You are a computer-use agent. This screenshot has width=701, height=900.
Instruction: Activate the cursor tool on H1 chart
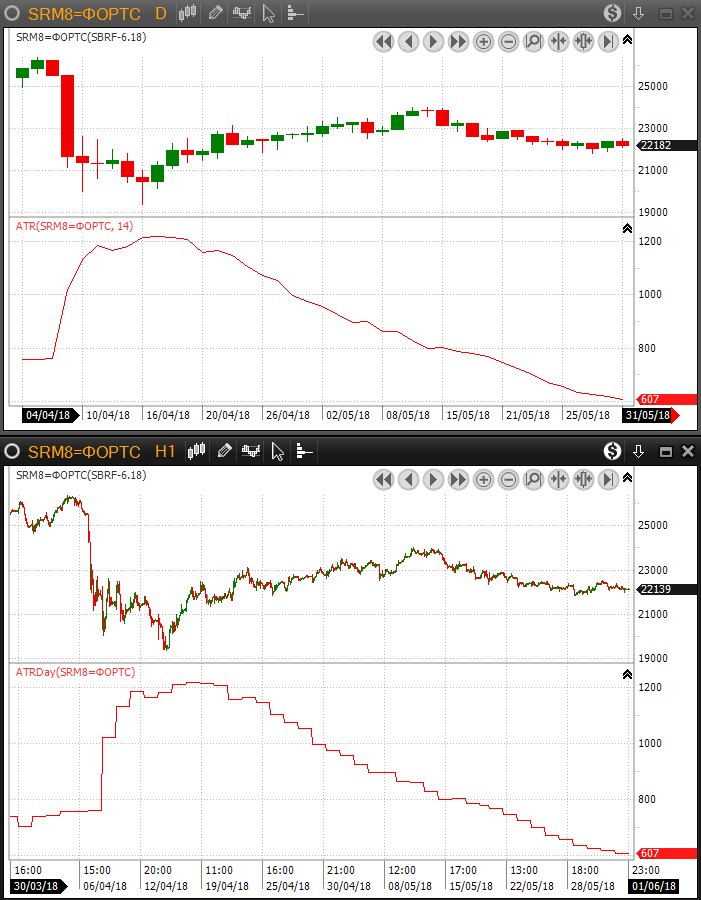pos(275,452)
